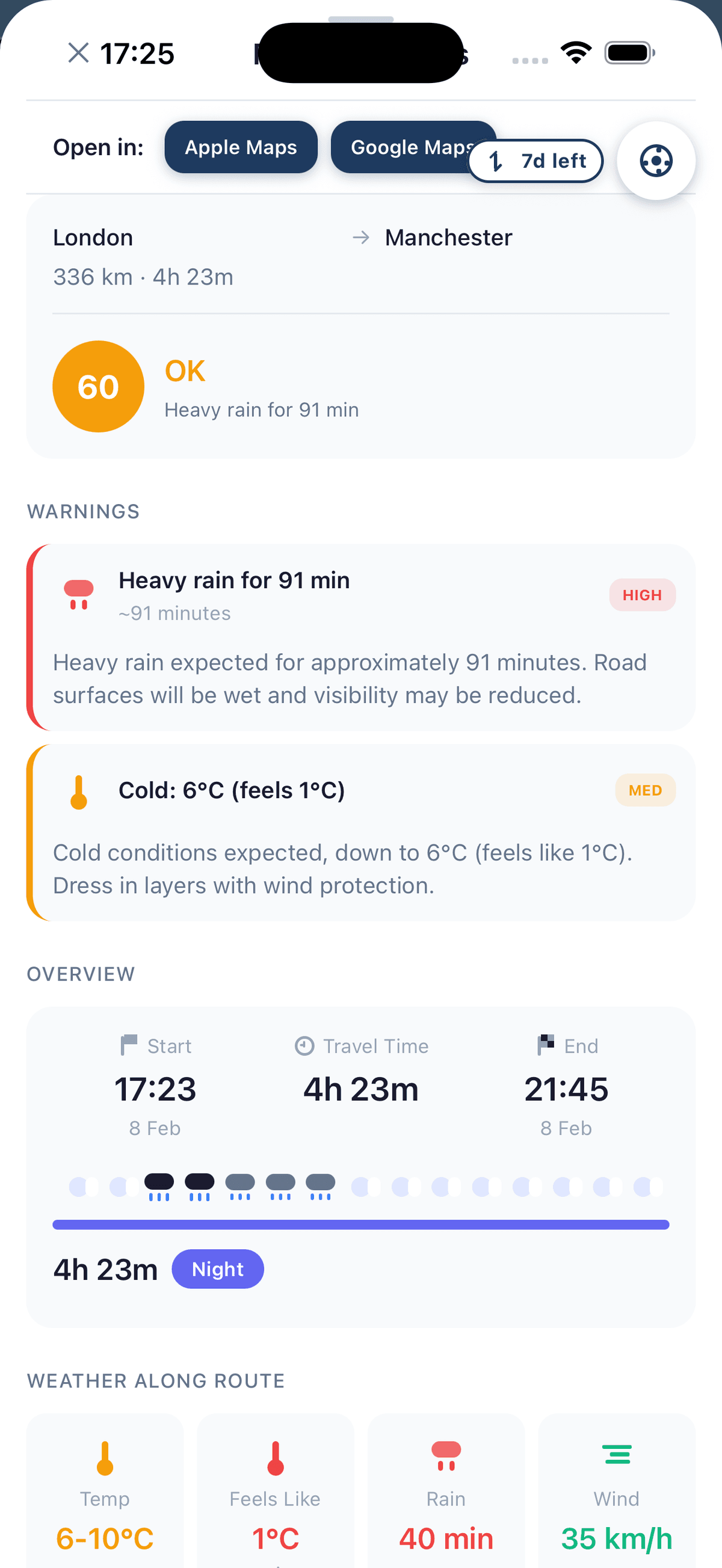Expand the Heavy rain warning card

point(361,638)
